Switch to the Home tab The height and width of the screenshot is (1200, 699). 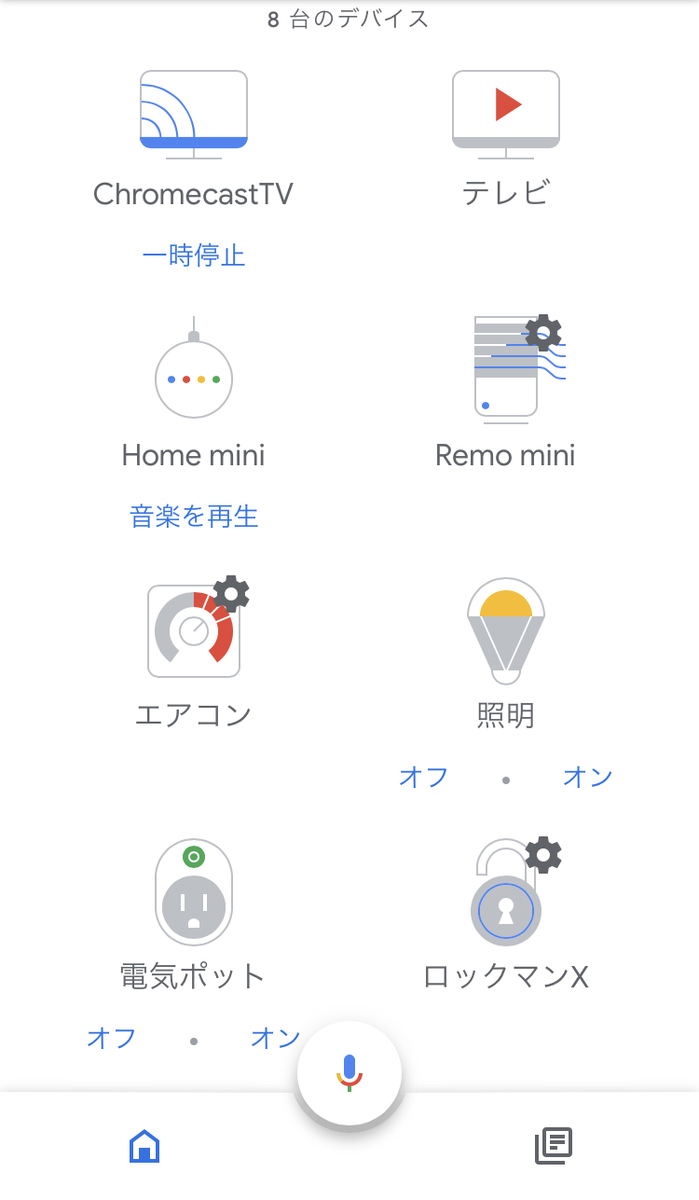(x=144, y=1146)
